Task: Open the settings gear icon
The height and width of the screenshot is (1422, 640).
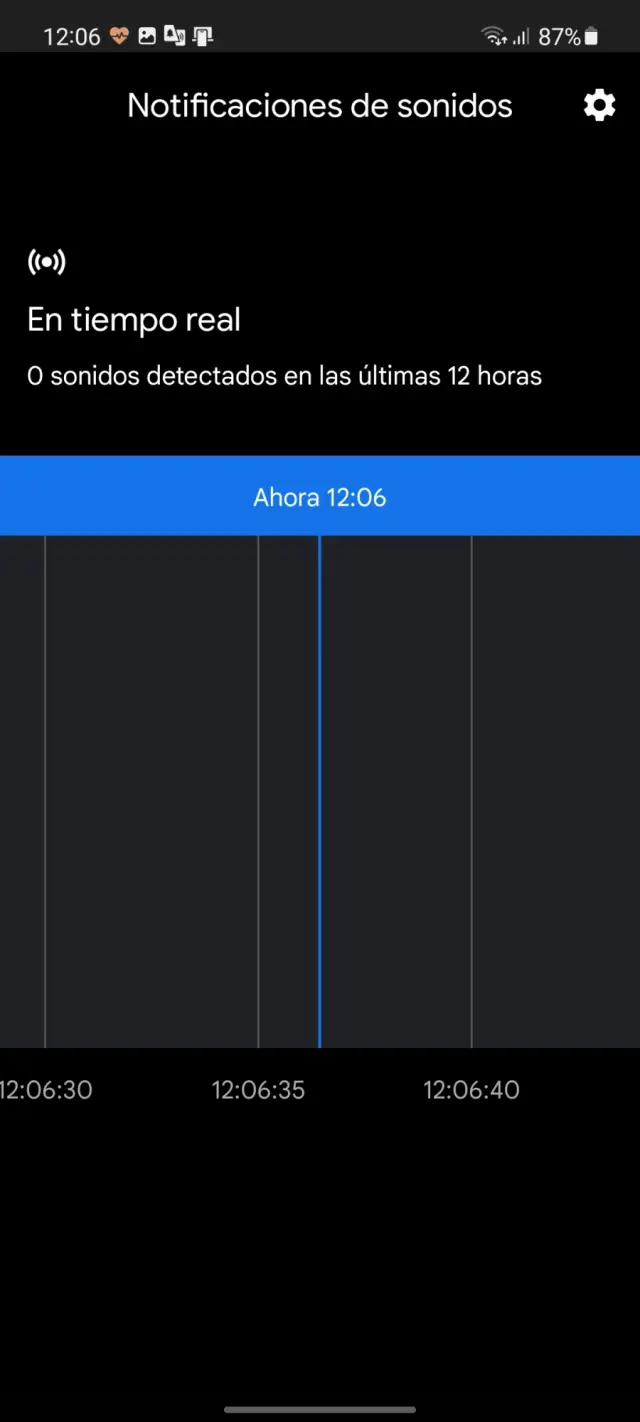Action: pos(599,105)
